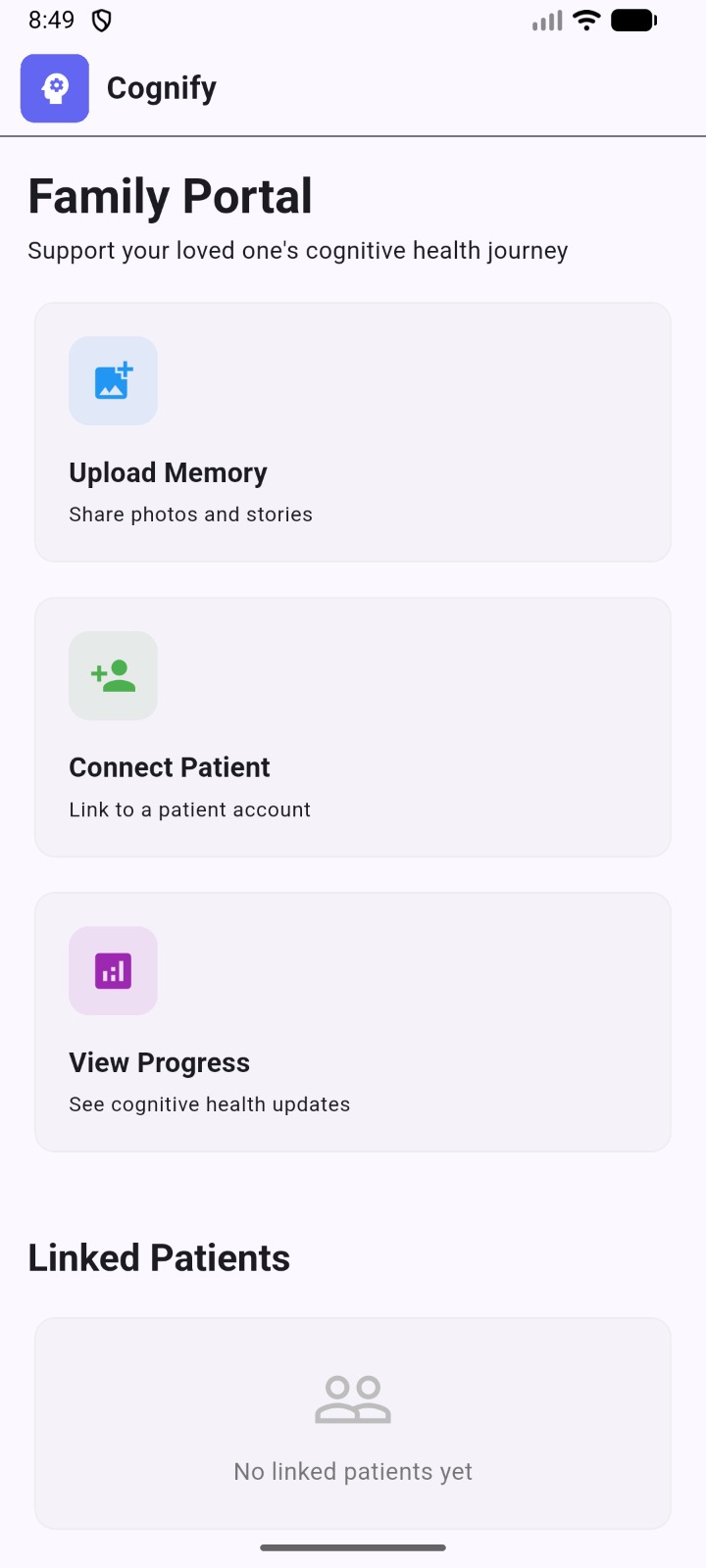Open the View Progress card
The image size is (706, 1568).
pos(353,1021)
